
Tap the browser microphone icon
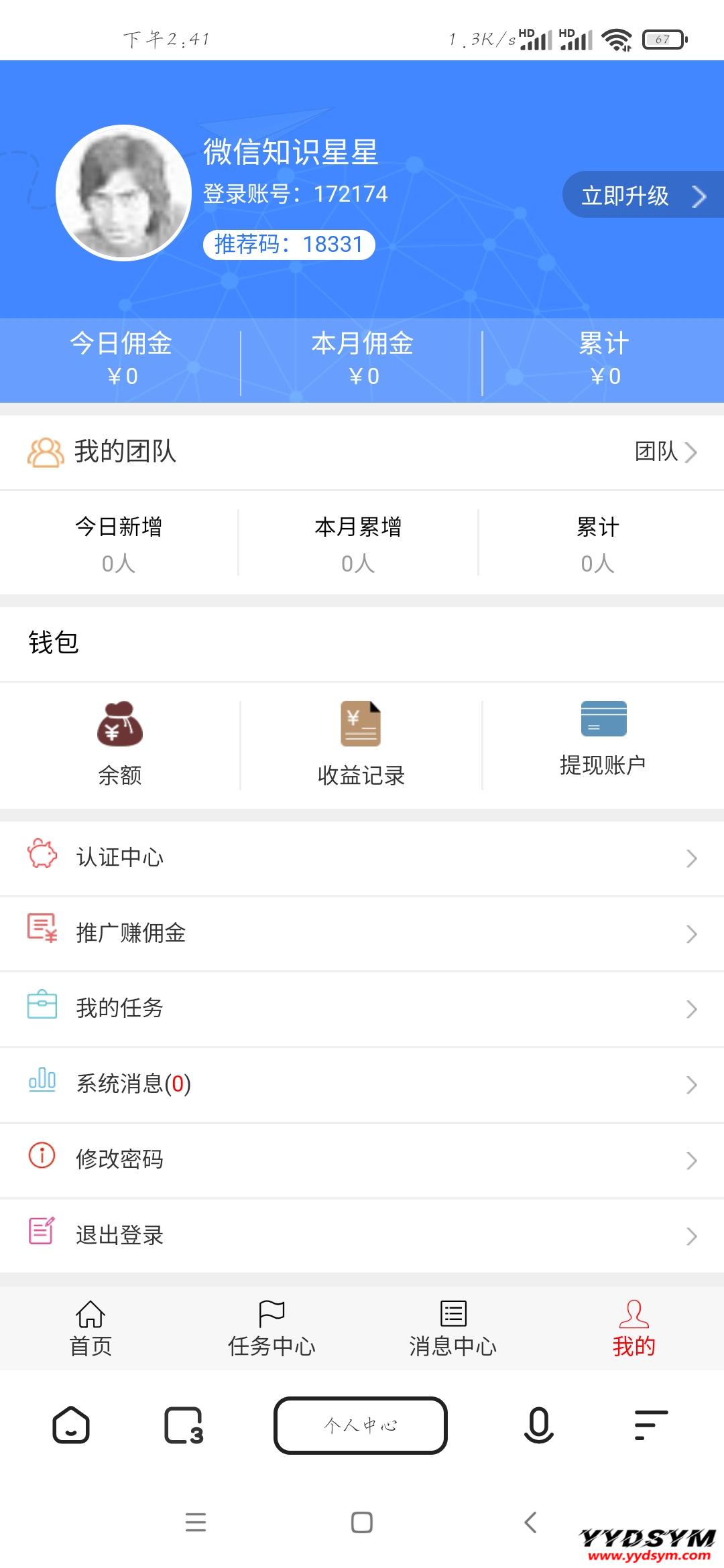[x=538, y=1425]
